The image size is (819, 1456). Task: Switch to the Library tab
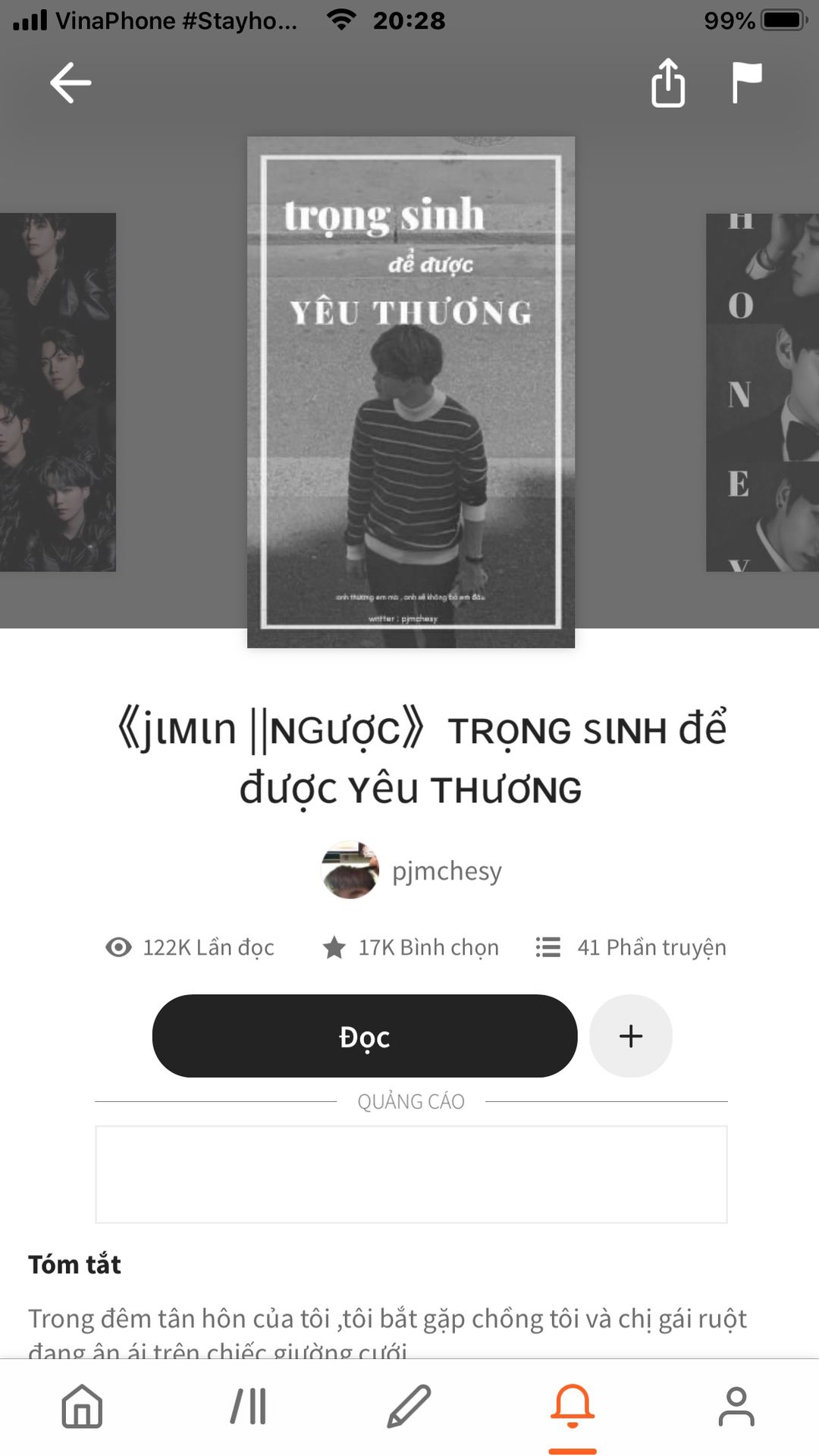coord(248,1406)
